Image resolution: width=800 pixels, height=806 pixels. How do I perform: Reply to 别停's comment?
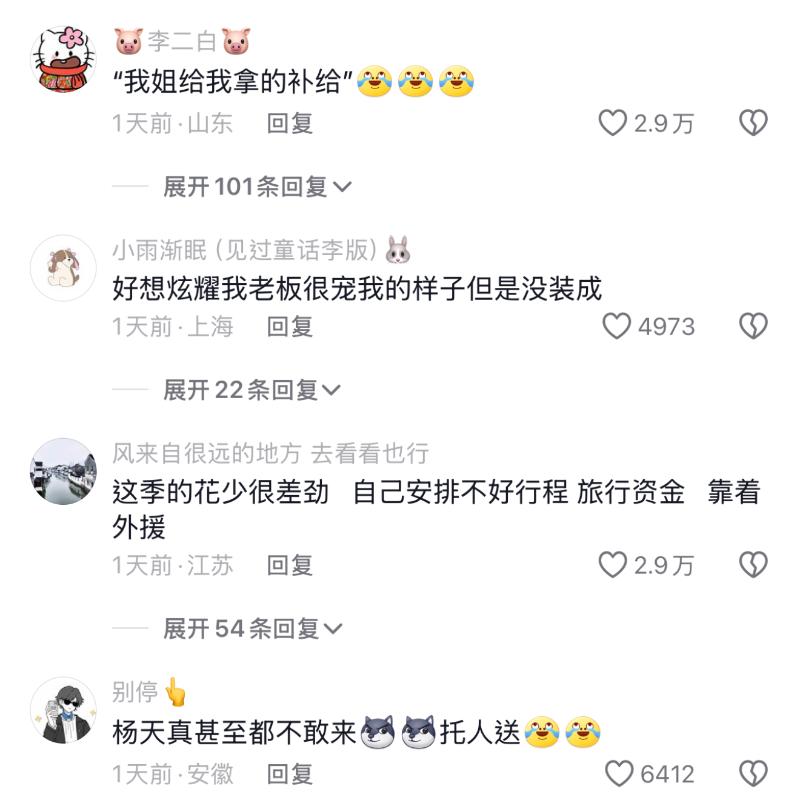point(290,773)
